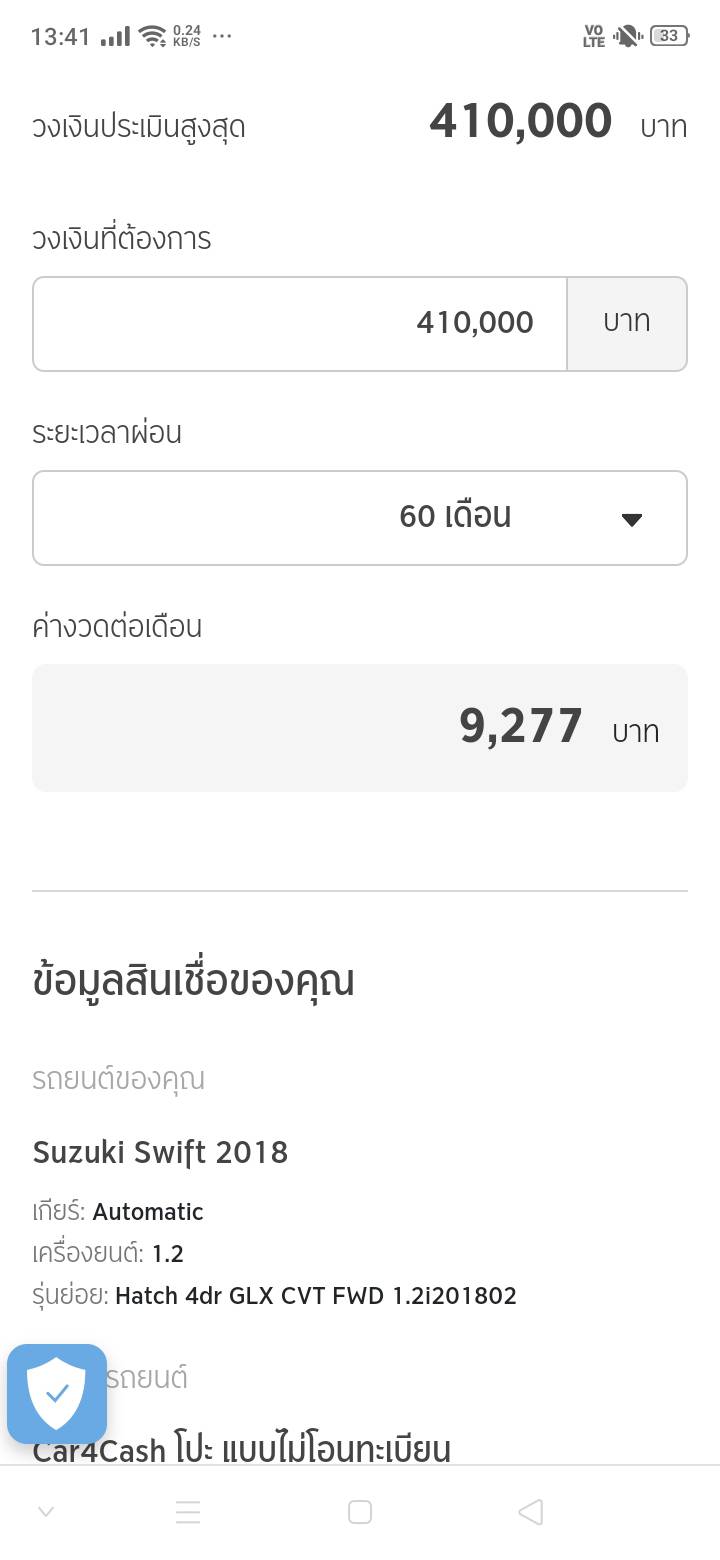Hide the navigation bar with the down chevron
Screen dimensions: 720x1560
(x=46, y=1512)
